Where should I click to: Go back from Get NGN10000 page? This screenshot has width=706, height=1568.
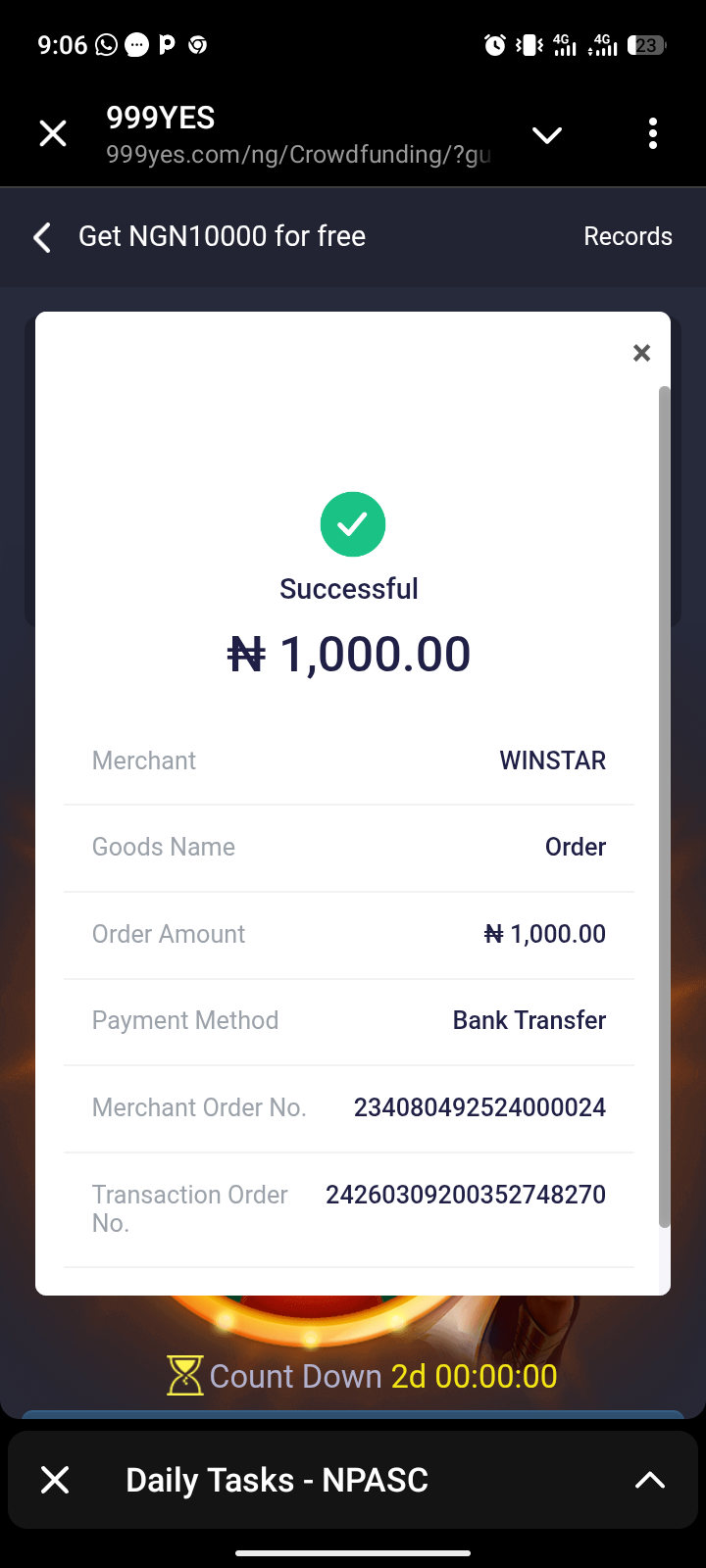coord(42,237)
